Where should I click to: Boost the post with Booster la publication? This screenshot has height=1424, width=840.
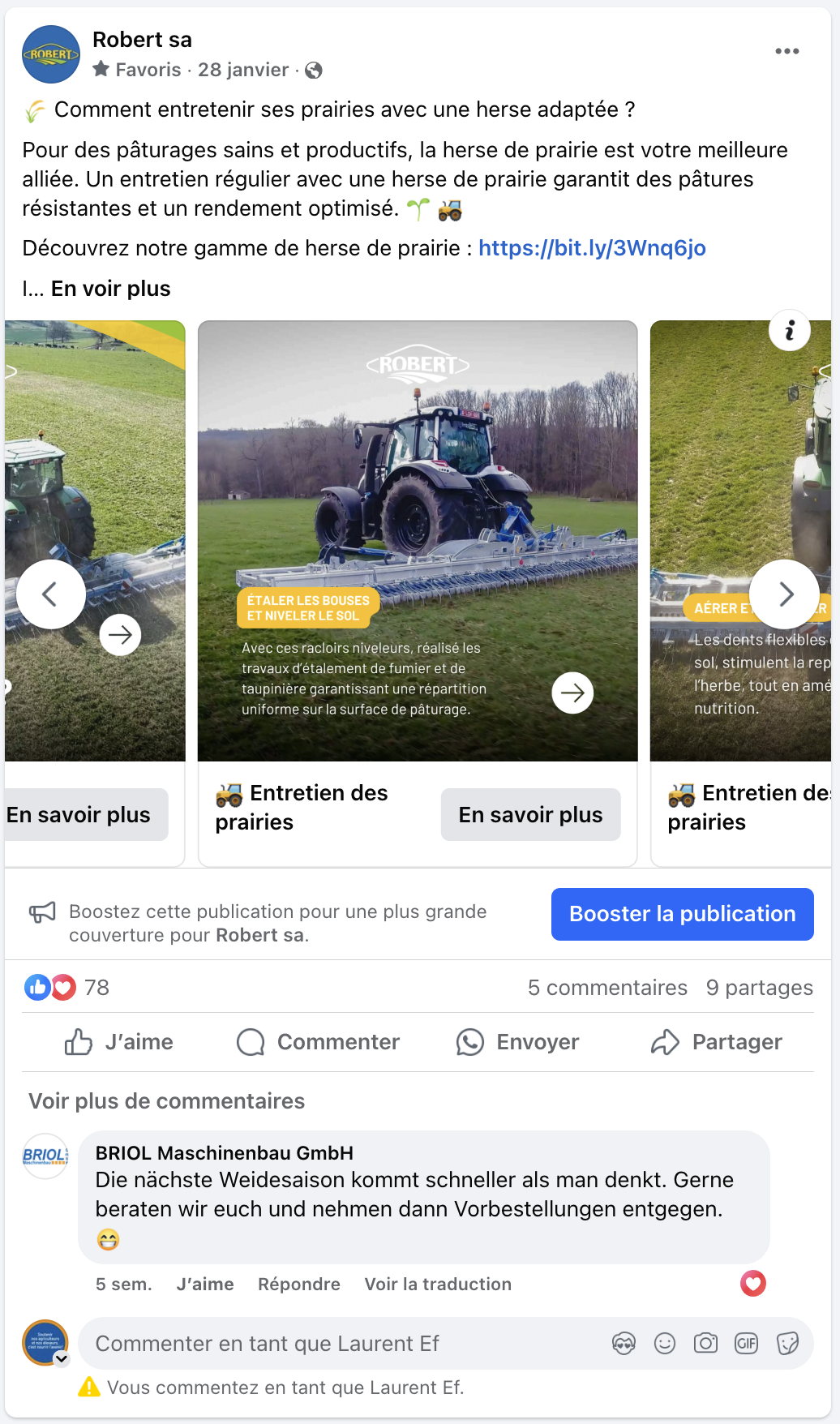[682, 914]
